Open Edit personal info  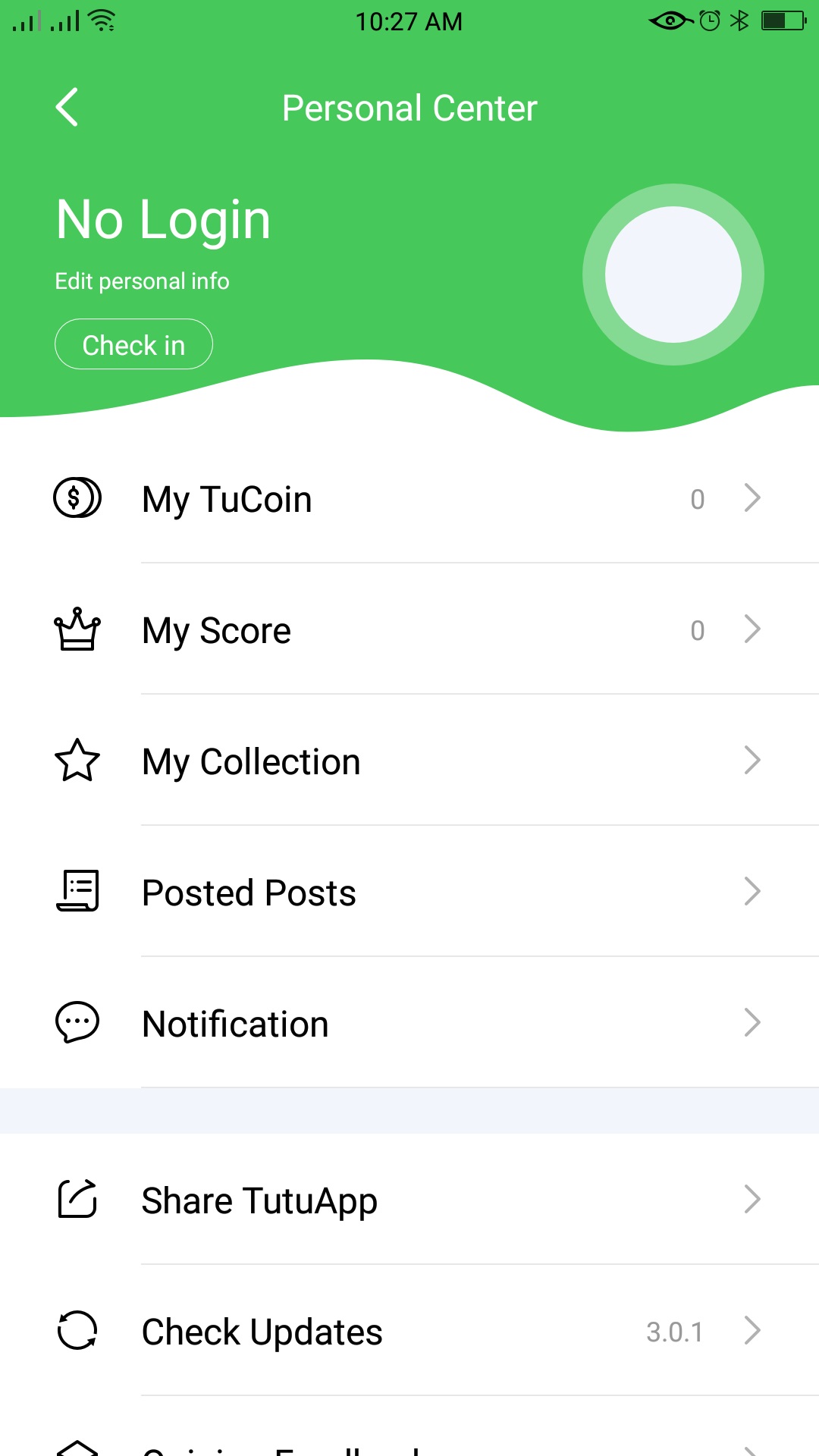coord(142,281)
